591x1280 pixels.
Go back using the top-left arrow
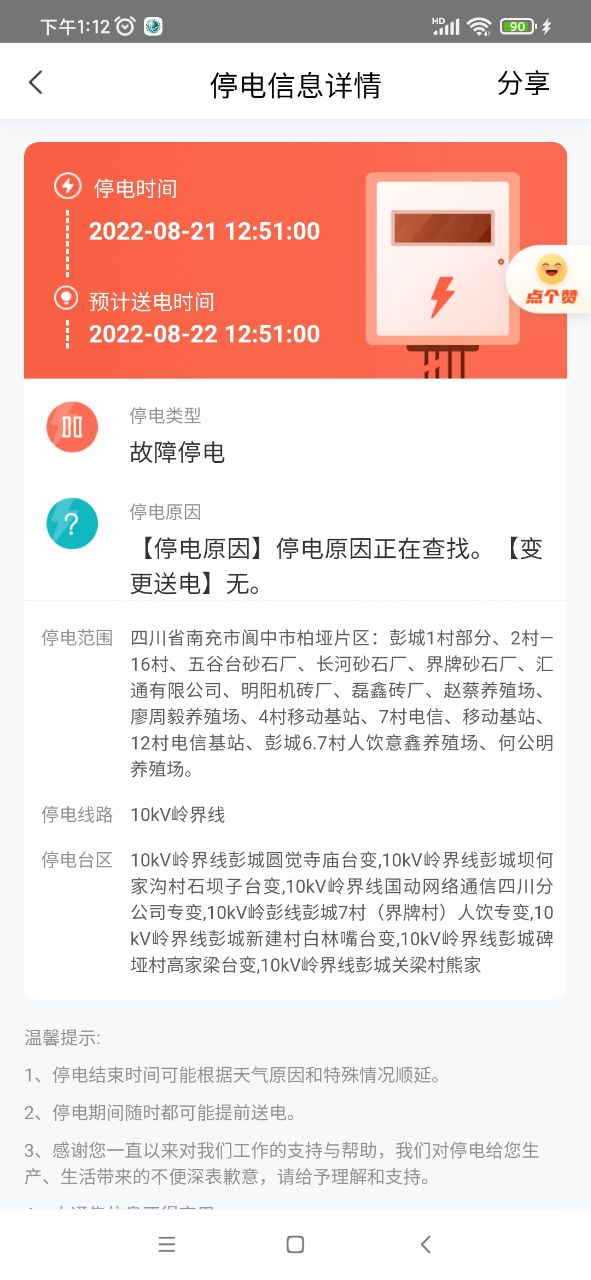pos(36,83)
